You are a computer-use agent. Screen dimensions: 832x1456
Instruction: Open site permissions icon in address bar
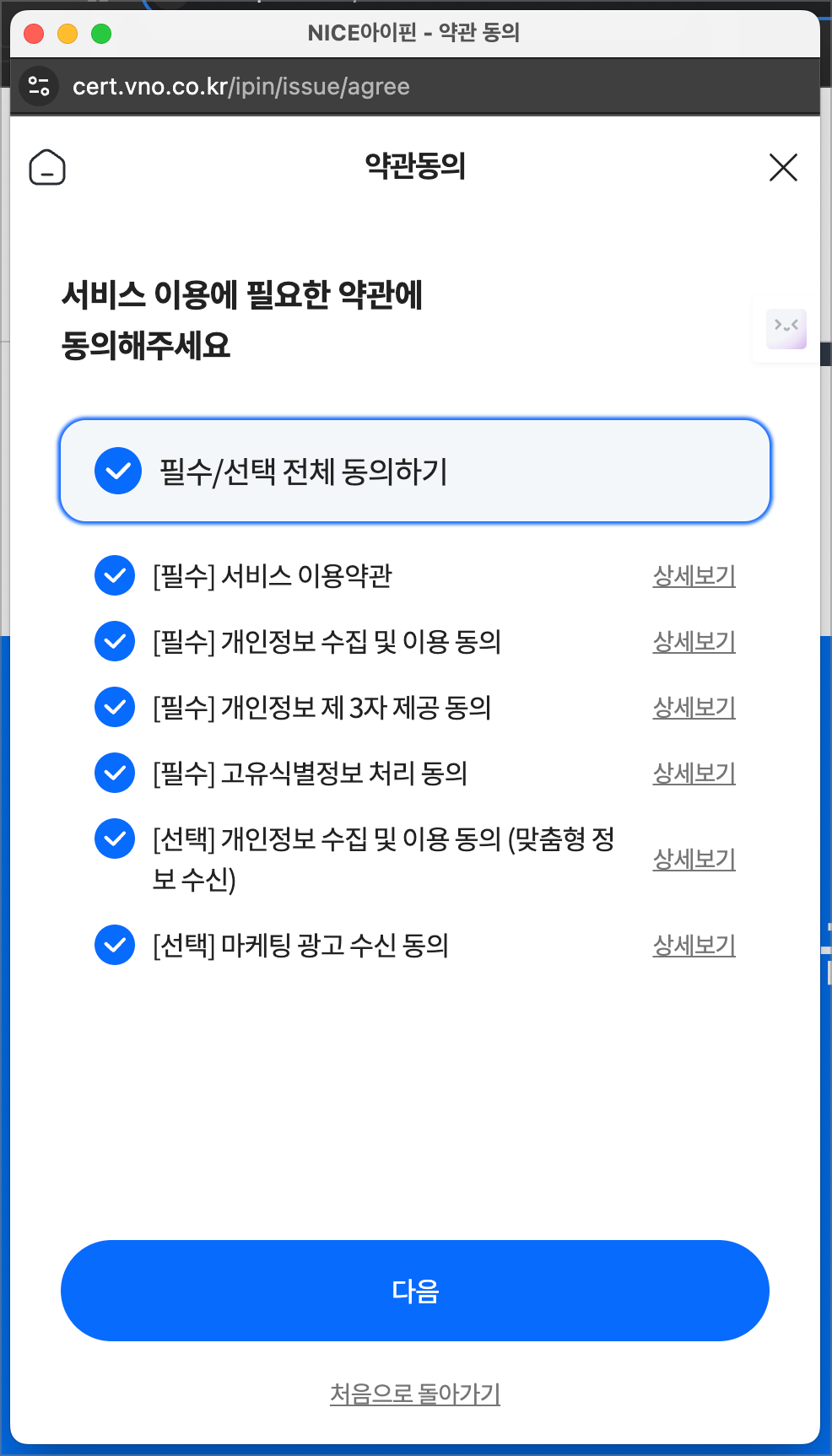[36, 85]
